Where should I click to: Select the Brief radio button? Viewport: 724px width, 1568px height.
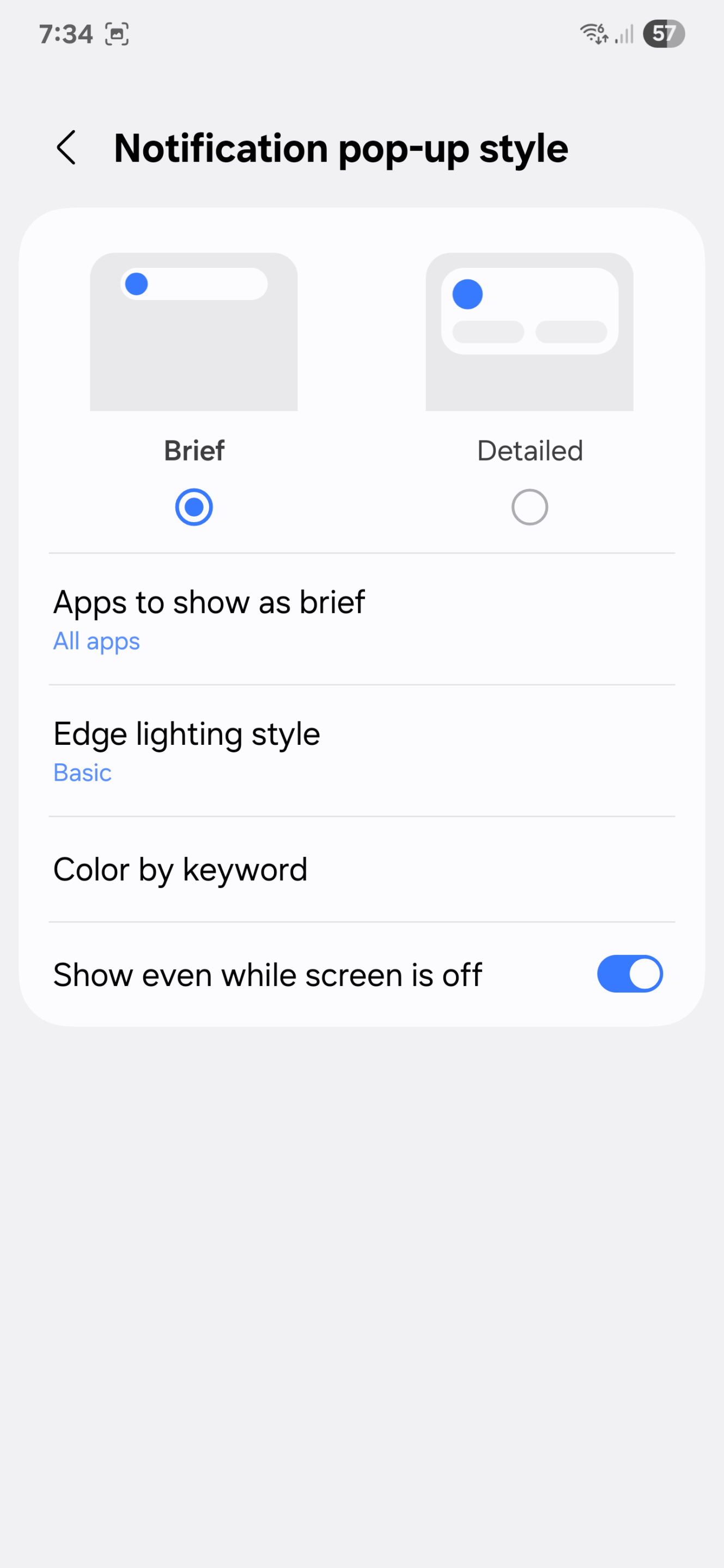(193, 506)
